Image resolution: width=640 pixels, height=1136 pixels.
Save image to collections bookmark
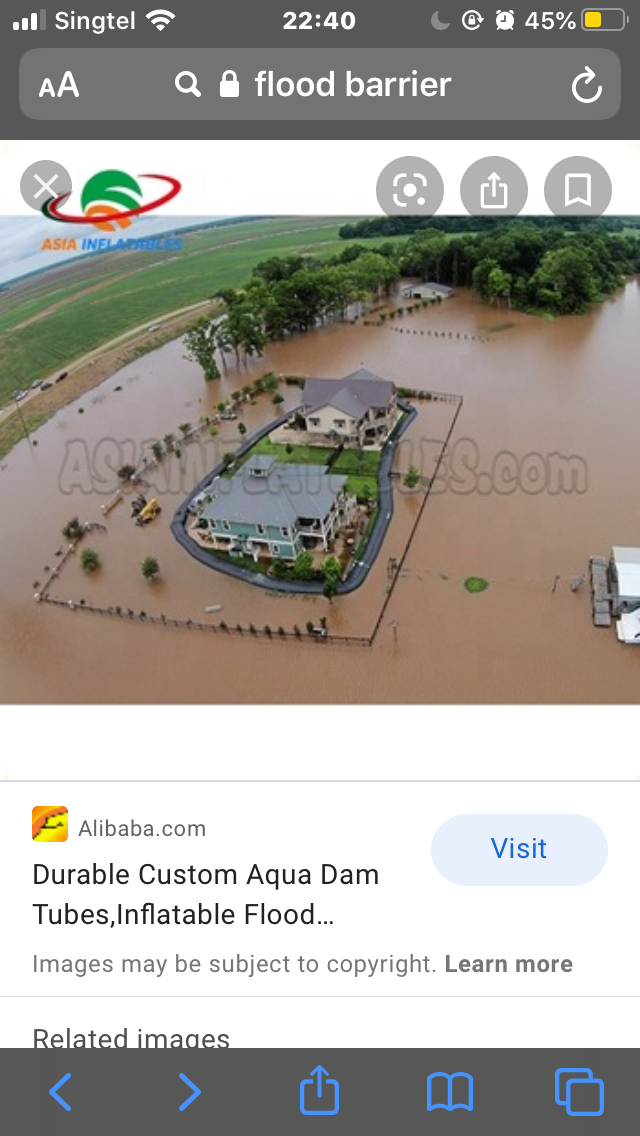577,190
